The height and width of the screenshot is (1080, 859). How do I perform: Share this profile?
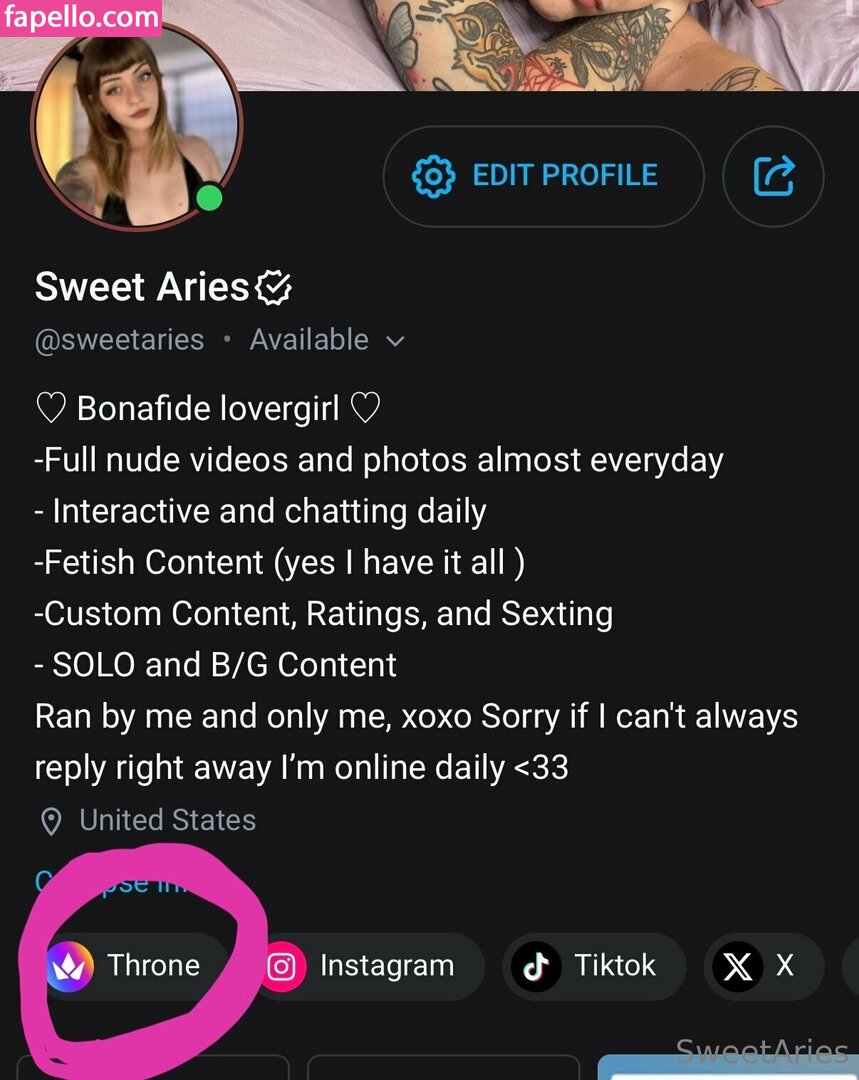click(773, 177)
